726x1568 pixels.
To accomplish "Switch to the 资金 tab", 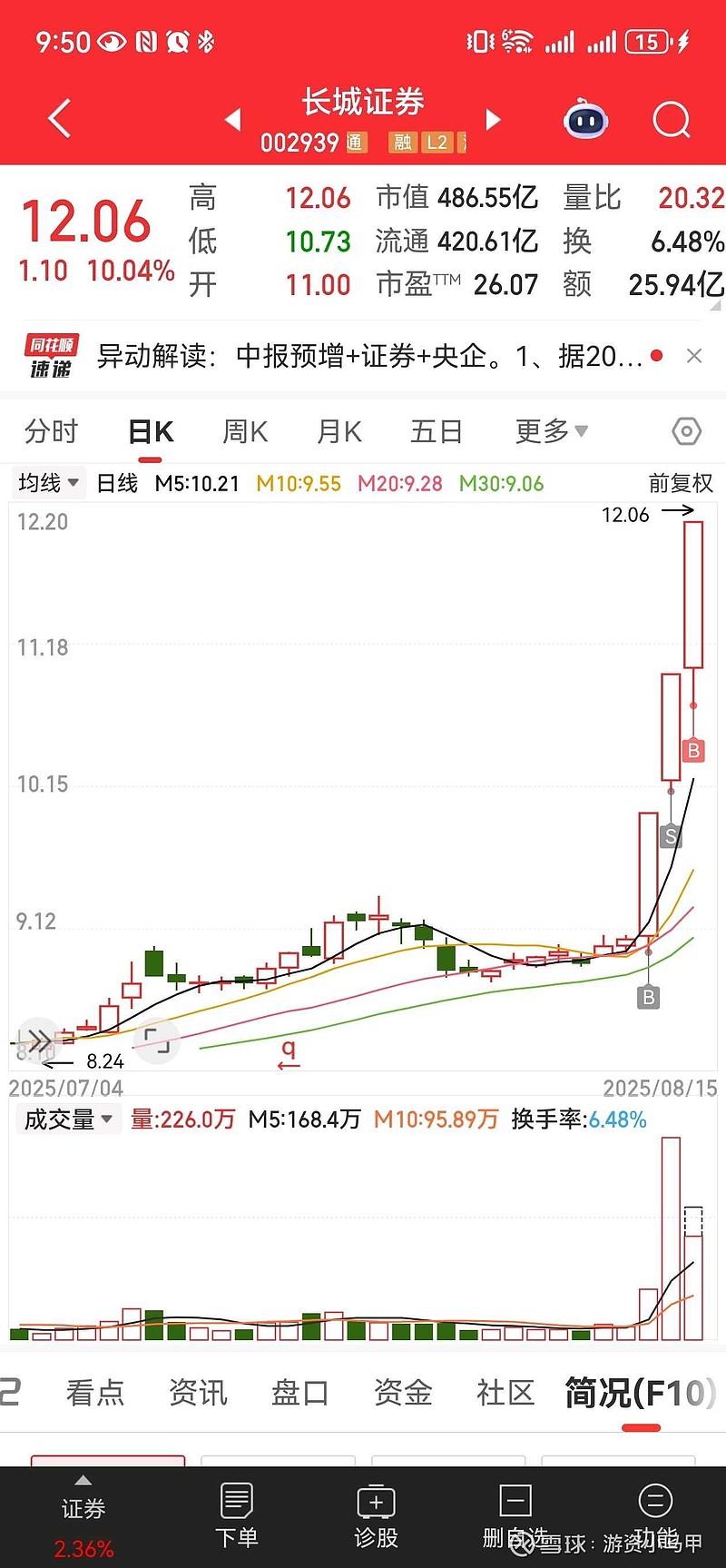I will point(403,1393).
